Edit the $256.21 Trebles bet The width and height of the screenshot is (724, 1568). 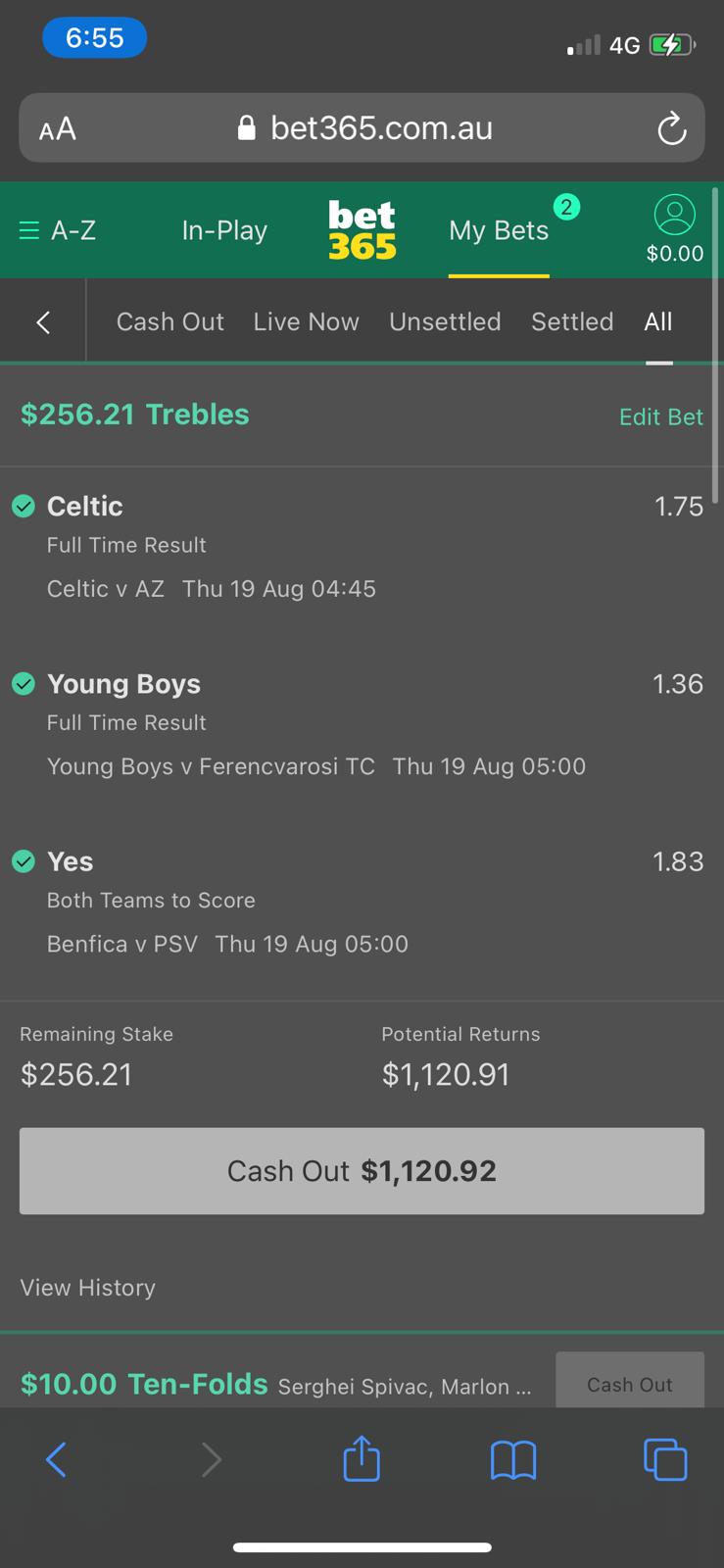coord(660,416)
